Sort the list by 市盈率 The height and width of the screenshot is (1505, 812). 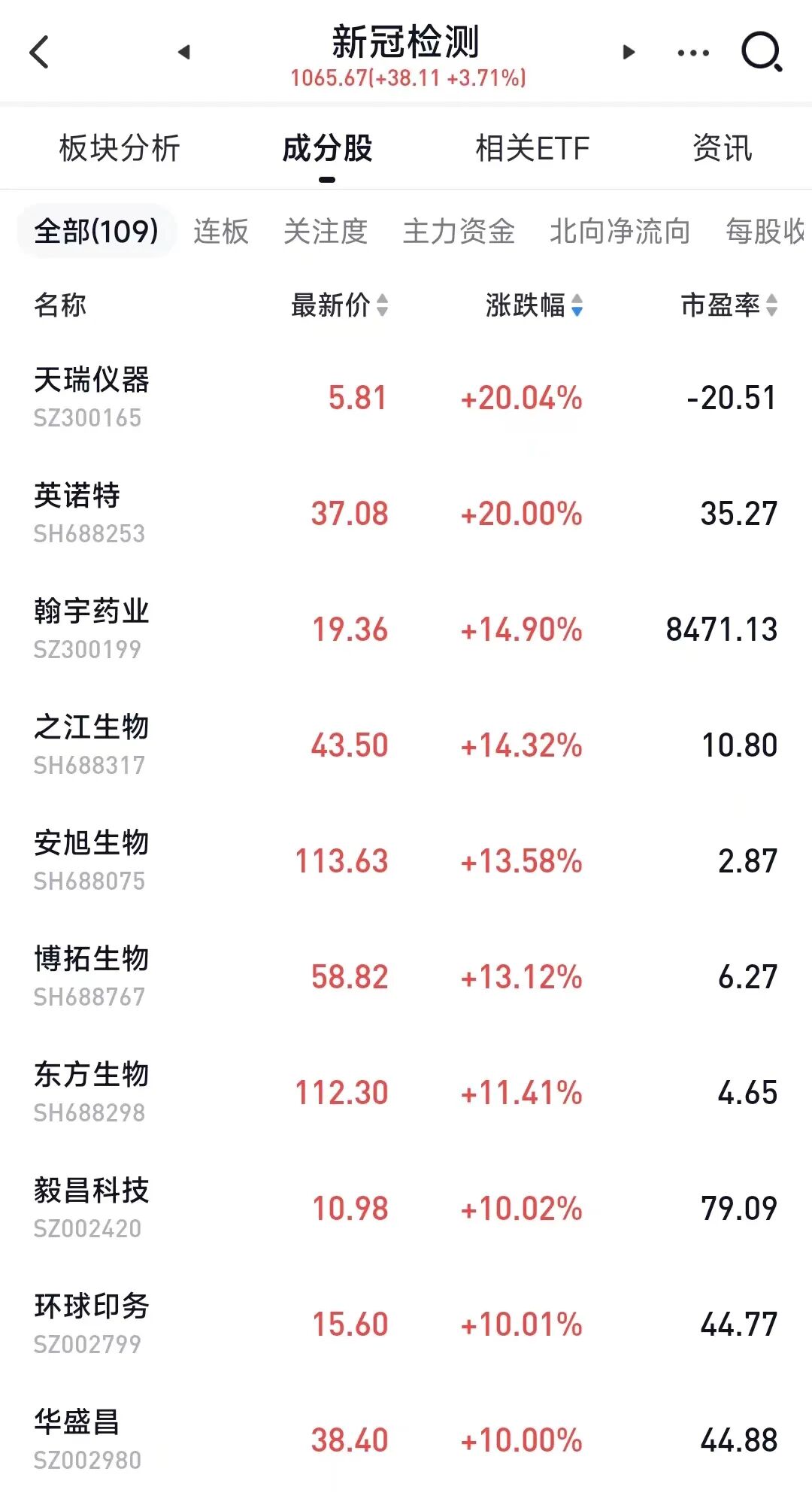[x=729, y=305]
